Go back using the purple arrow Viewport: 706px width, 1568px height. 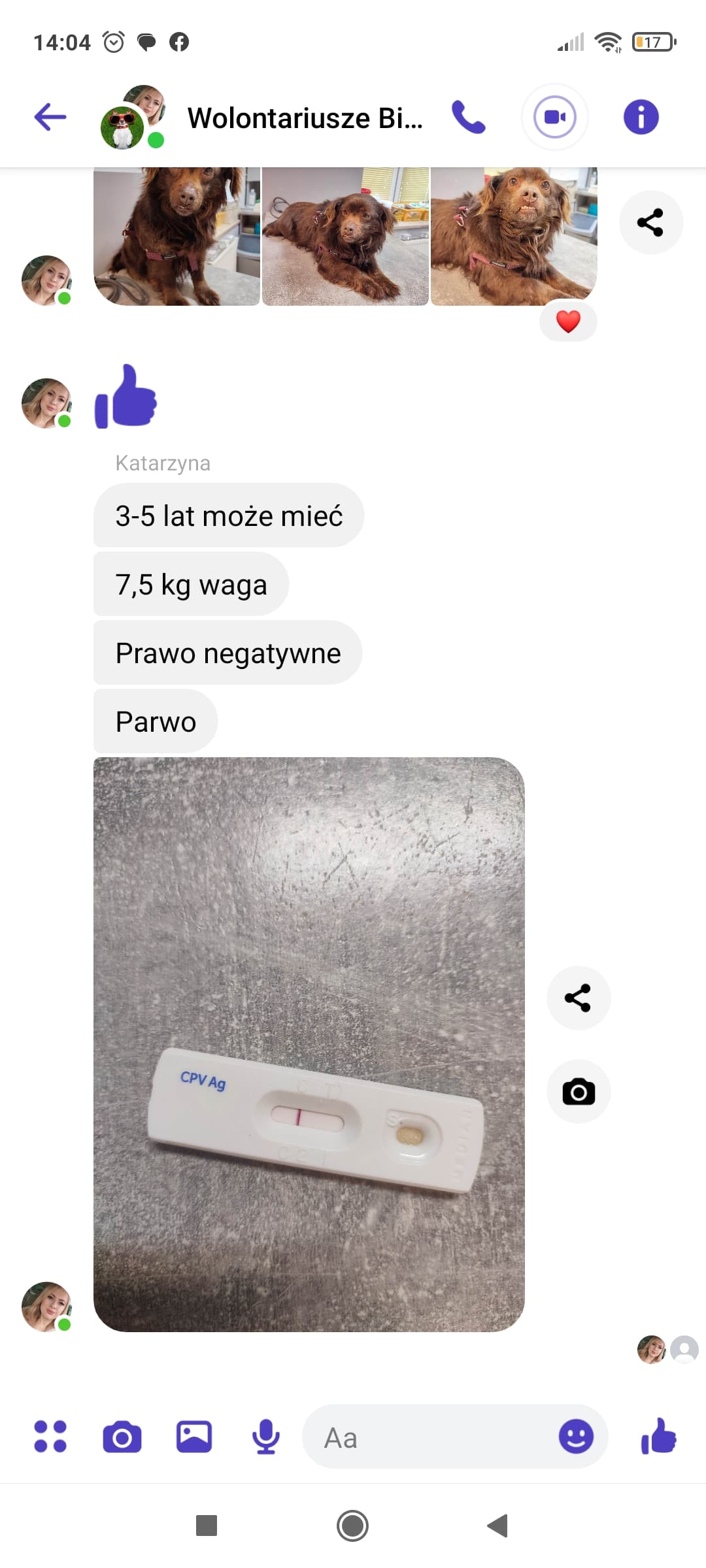[x=50, y=118]
